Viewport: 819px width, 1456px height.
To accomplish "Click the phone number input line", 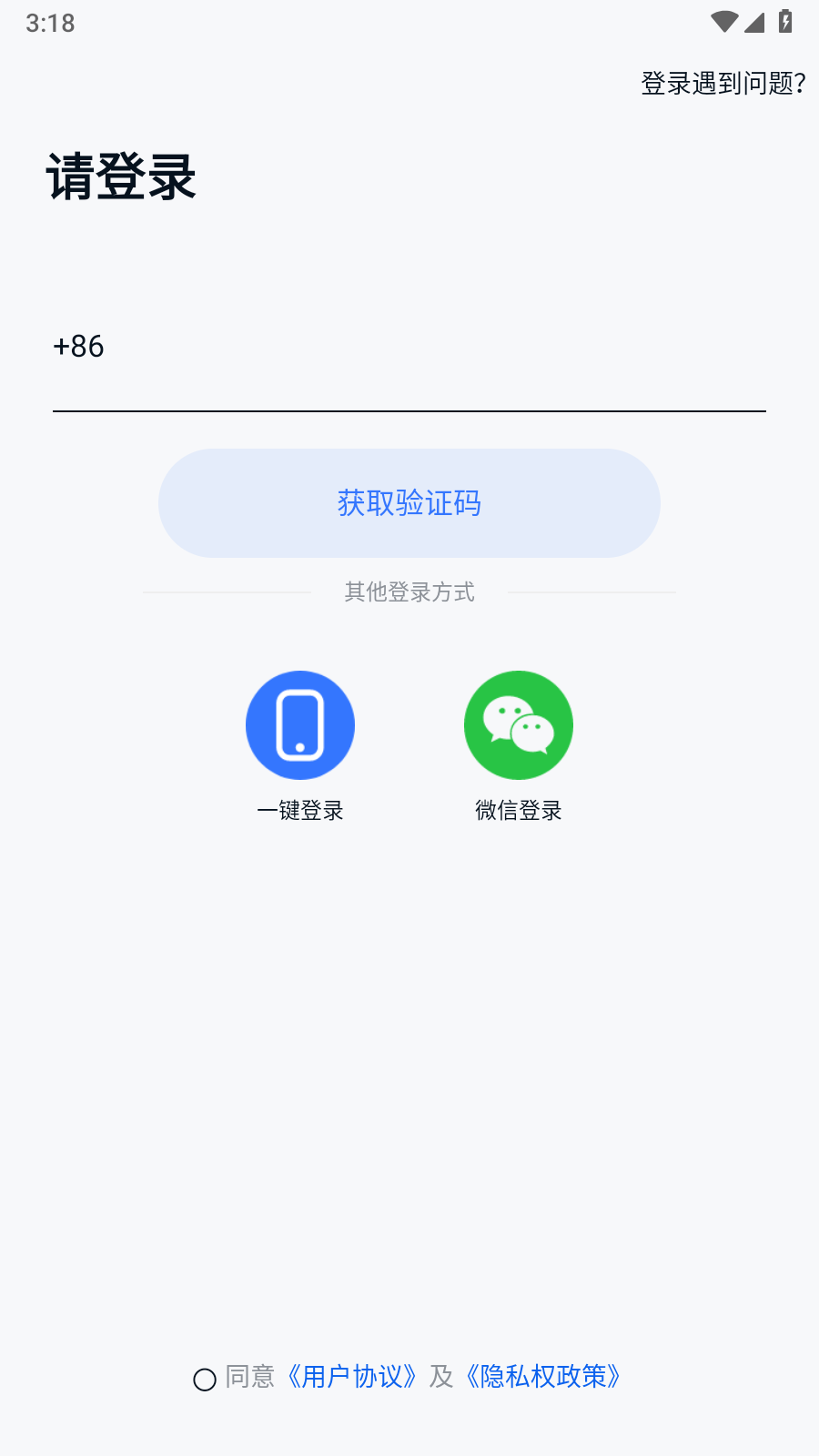I will coord(409,391).
